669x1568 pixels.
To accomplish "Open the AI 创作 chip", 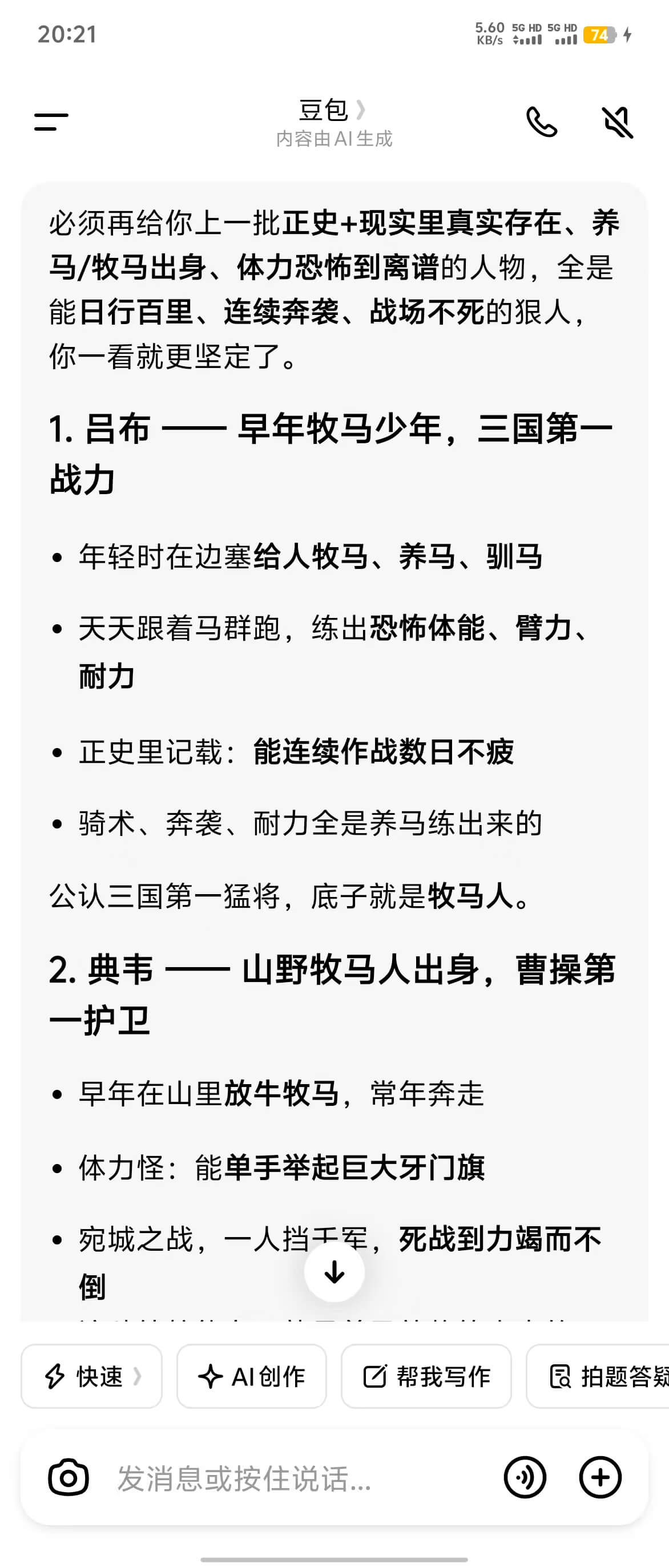I will click(x=251, y=1376).
